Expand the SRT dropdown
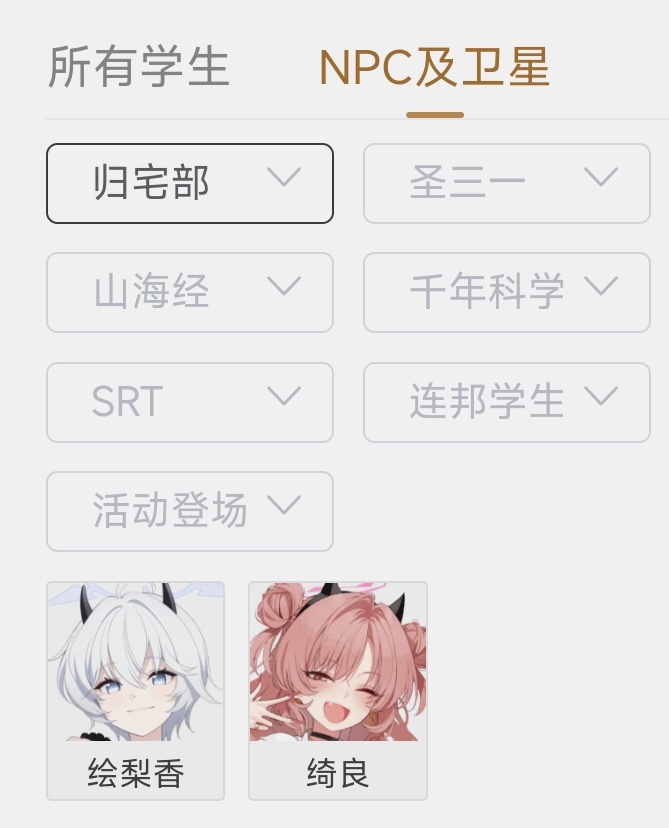The width and height of the screenshot is (669, 828). click(x=190, y=402)
